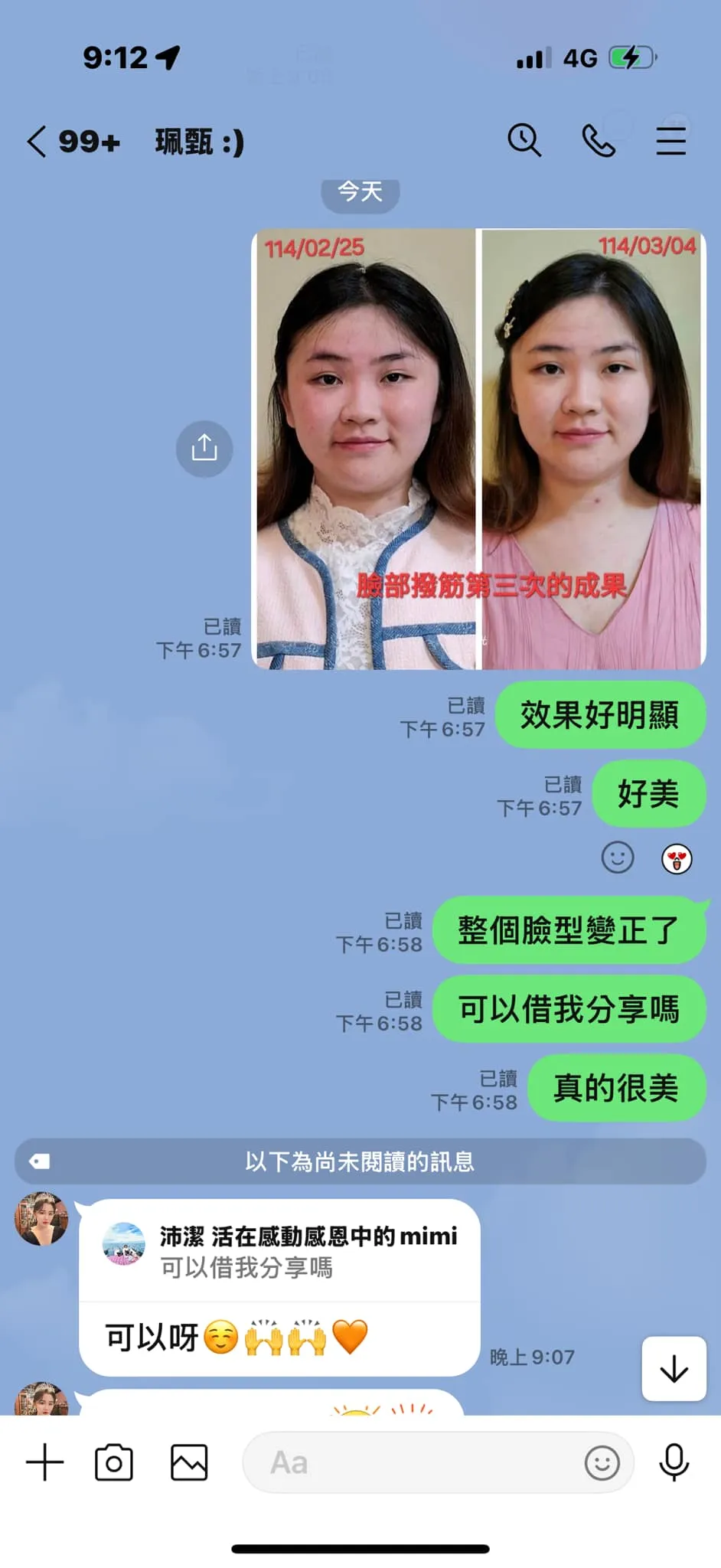This screenshot has height=1568, width=721.
Task: View the heart-eyes reaction on 好美
Action: (677, 859)
